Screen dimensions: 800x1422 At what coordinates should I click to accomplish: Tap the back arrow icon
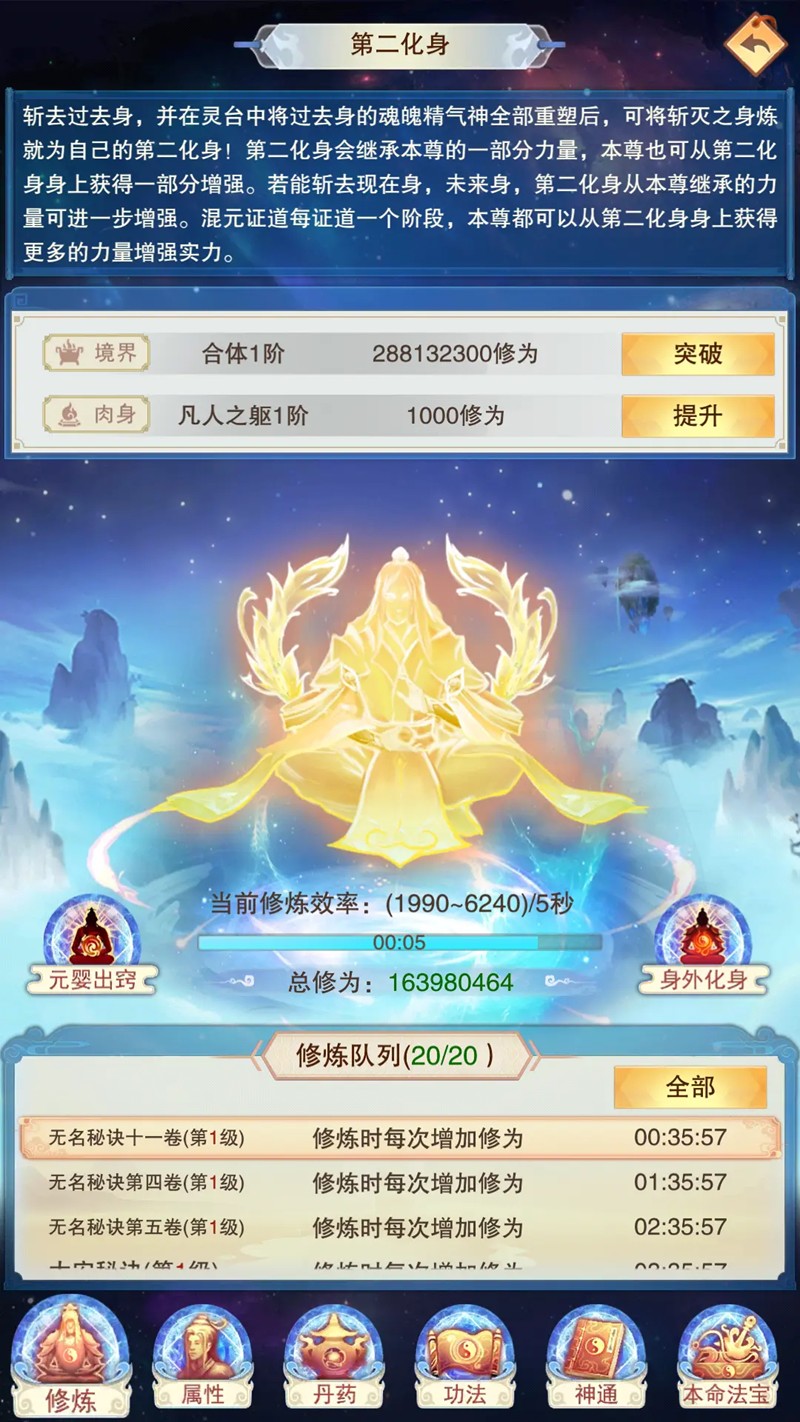click(756, 45)
